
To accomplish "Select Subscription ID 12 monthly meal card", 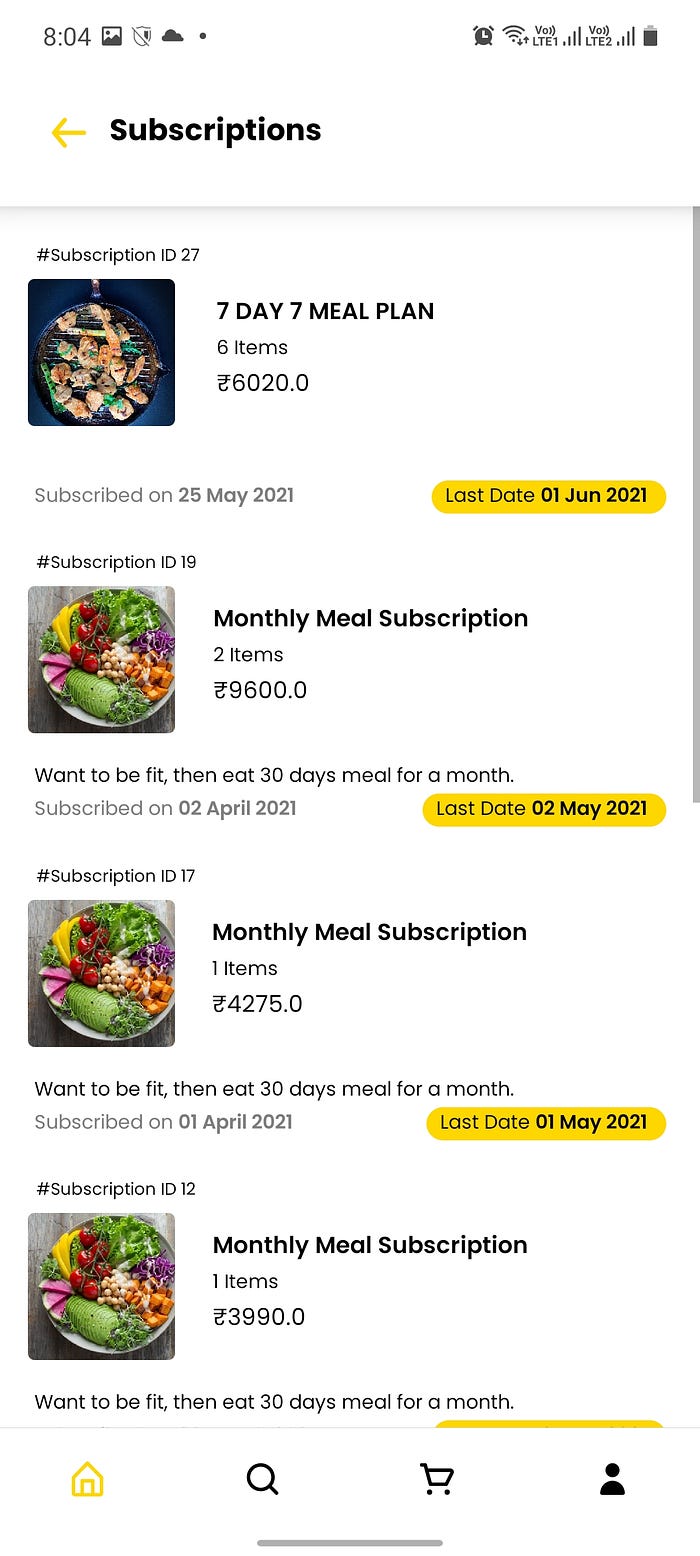I will pyautogui.click(x=369, y=1246).
